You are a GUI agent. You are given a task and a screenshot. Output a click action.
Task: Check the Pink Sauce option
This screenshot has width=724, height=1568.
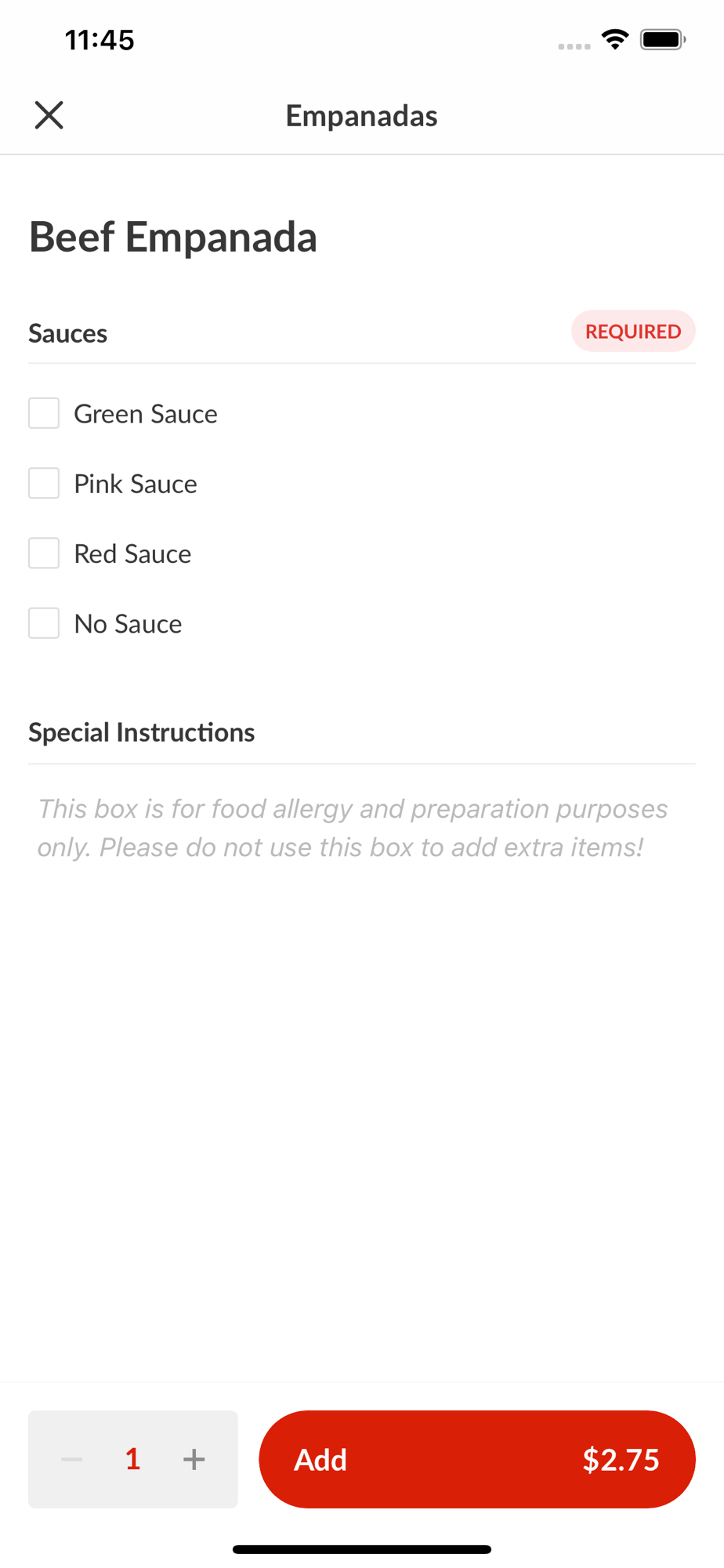[44, 484]
